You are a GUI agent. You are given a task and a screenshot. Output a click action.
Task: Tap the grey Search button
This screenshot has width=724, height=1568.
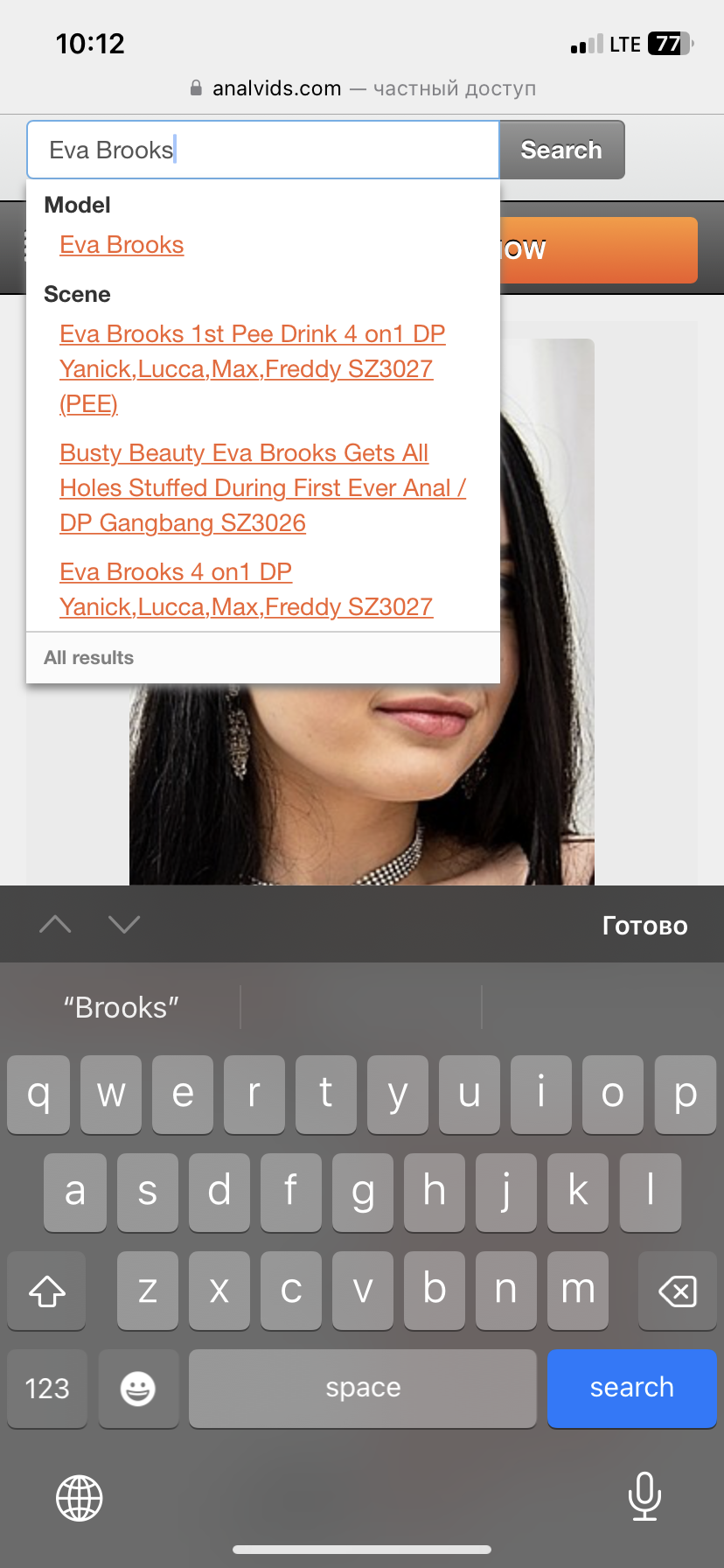pyautogui.click(x=561, y=150)
